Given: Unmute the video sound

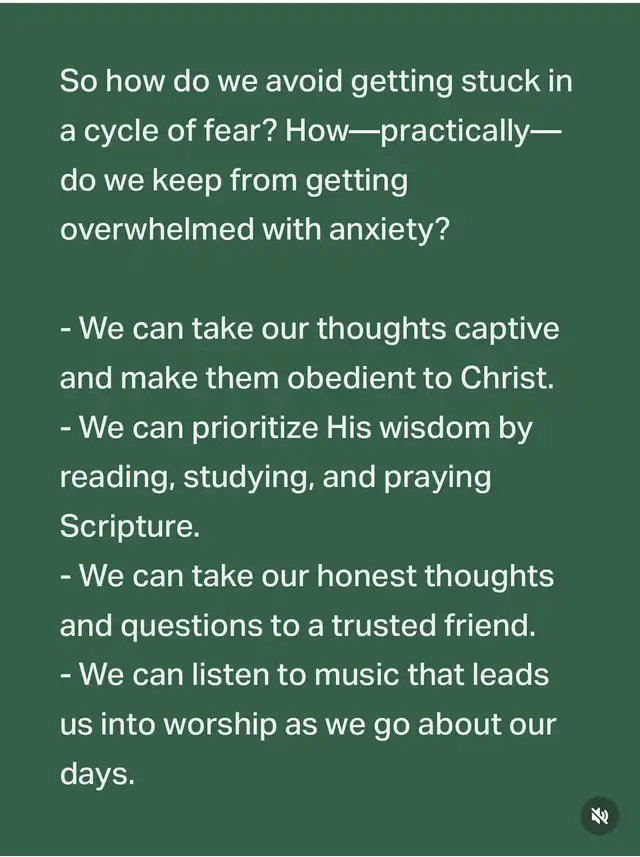Looking at the screenshot, I should (x=600, y=816).
